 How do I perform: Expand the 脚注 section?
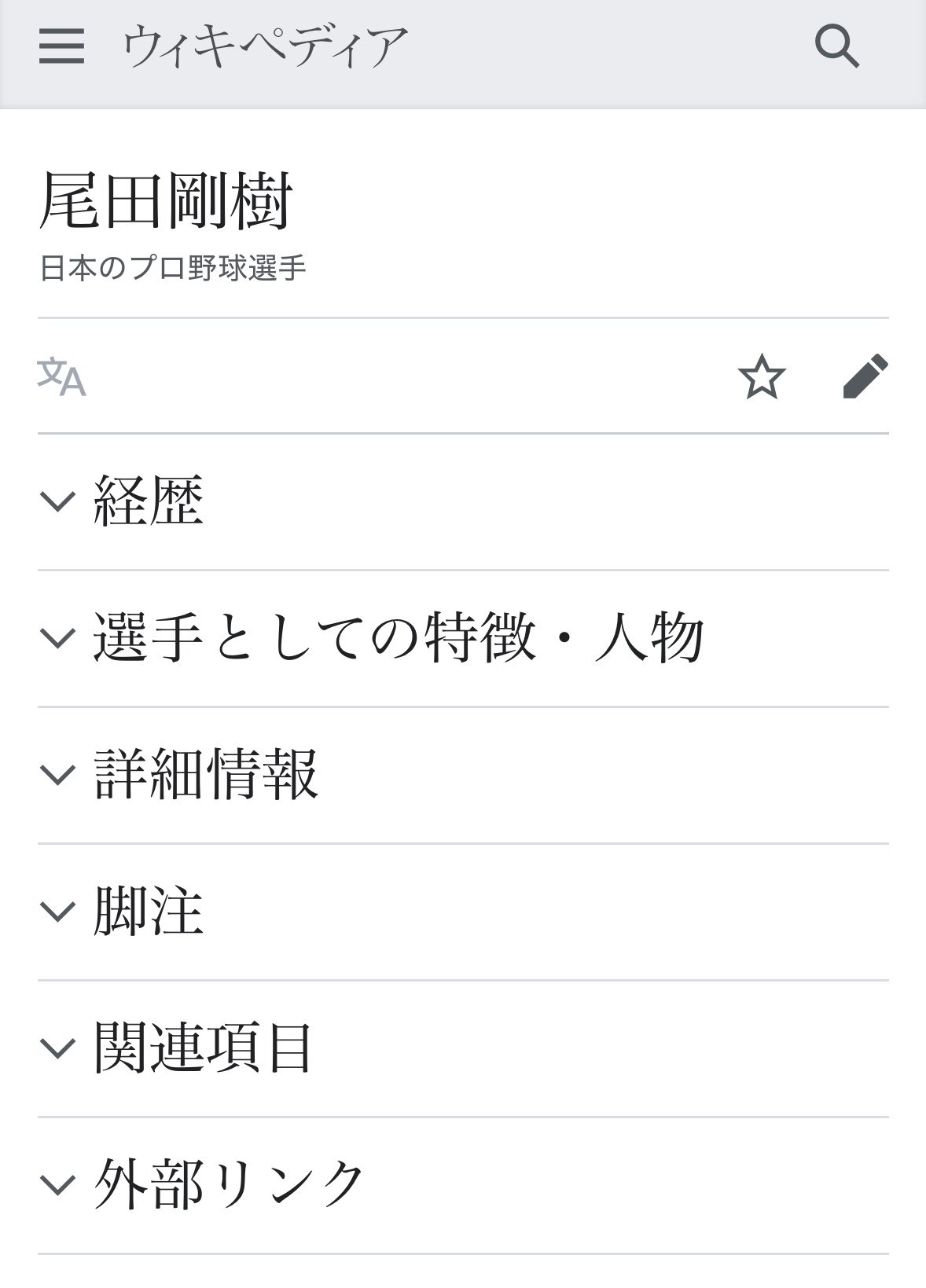[x=148, y=911]
